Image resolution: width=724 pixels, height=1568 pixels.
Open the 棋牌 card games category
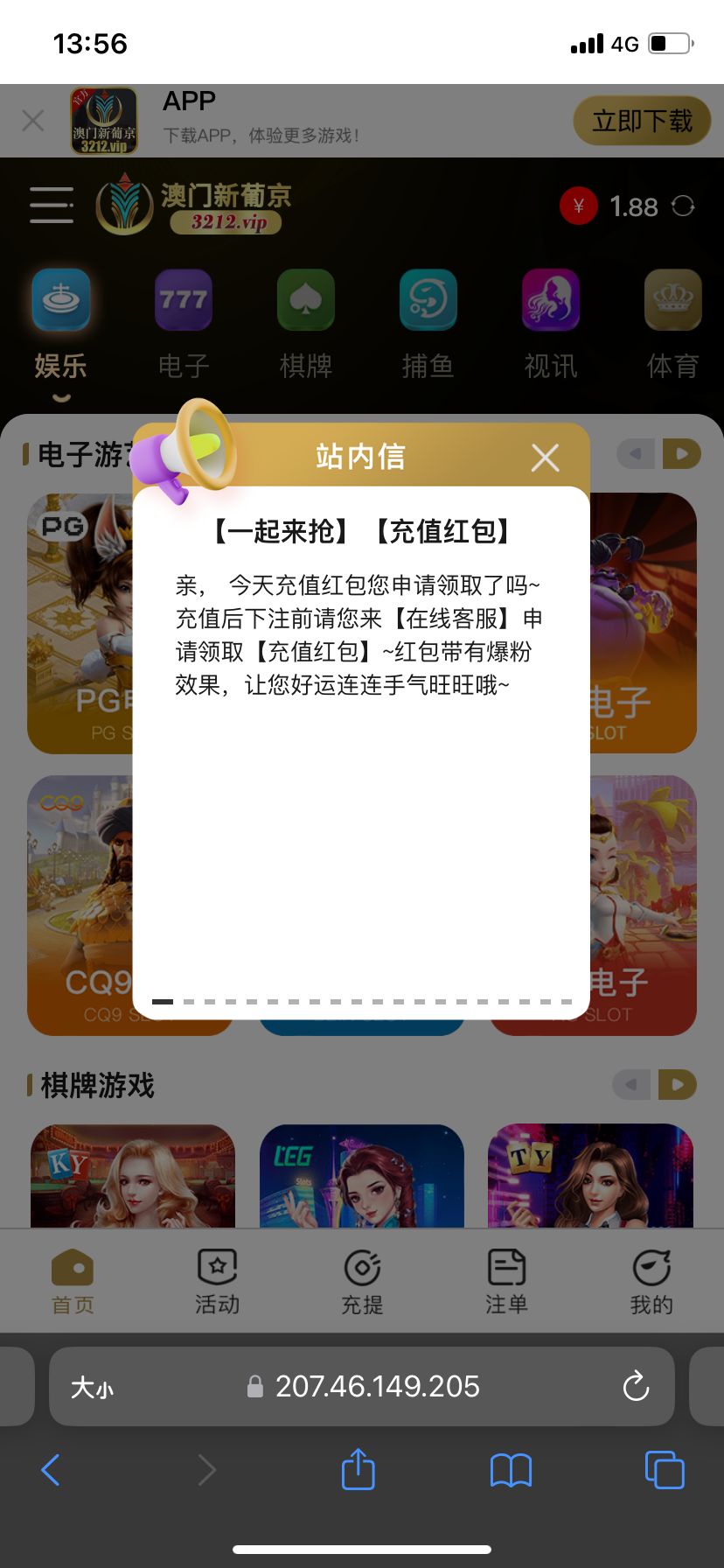coord(305,300)
